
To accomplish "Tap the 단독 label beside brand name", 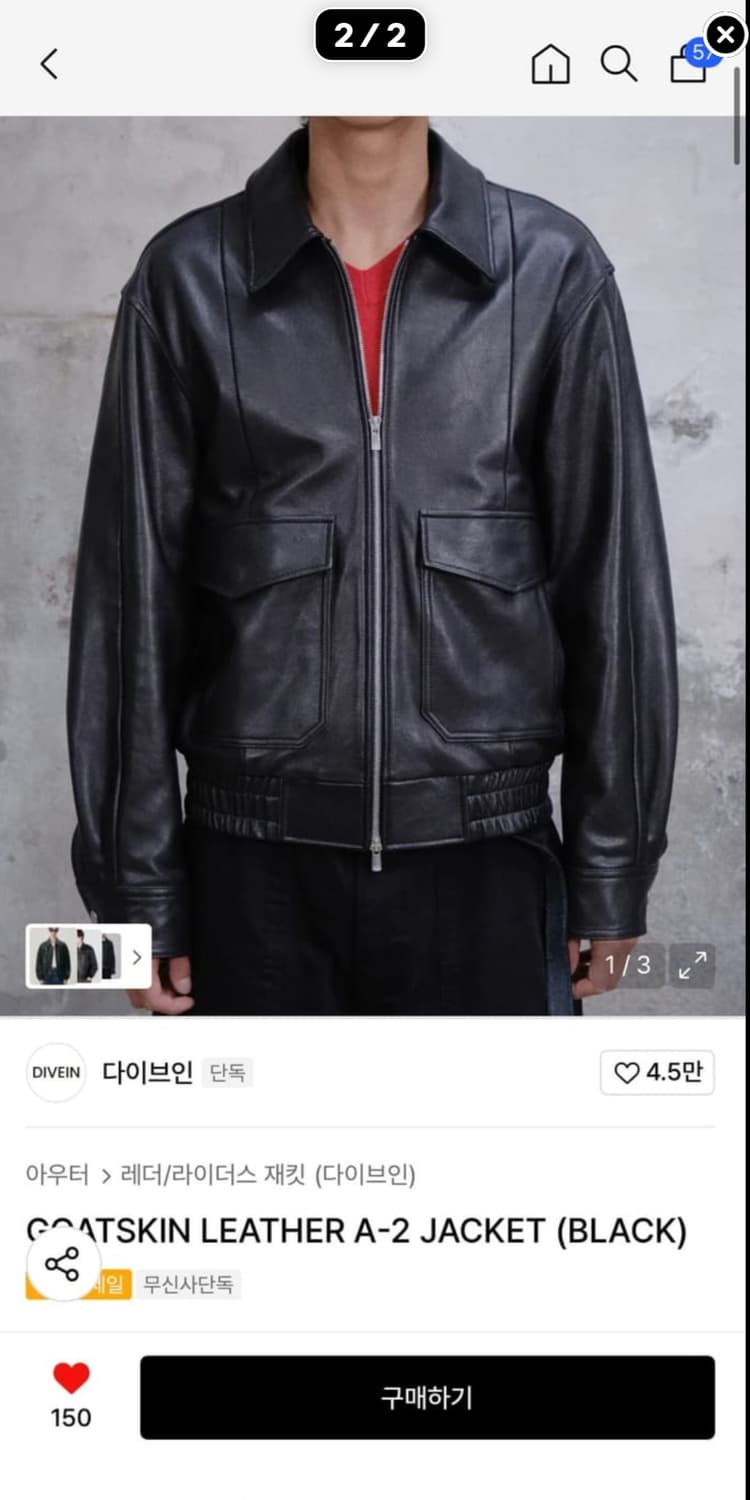I will click(x=227, y=1072).
